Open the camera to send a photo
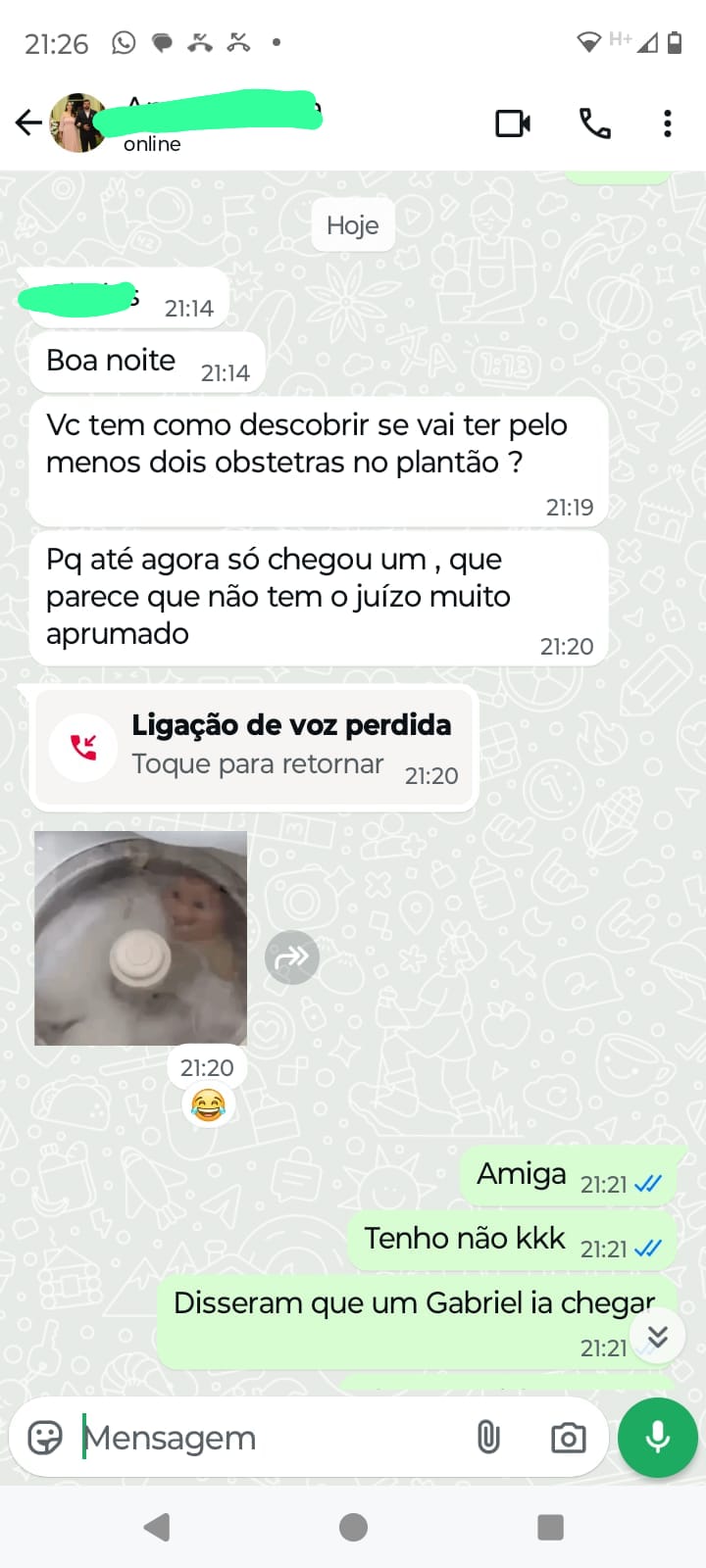This screenshot has width=706, height=1568. [x=568, y=1438]
